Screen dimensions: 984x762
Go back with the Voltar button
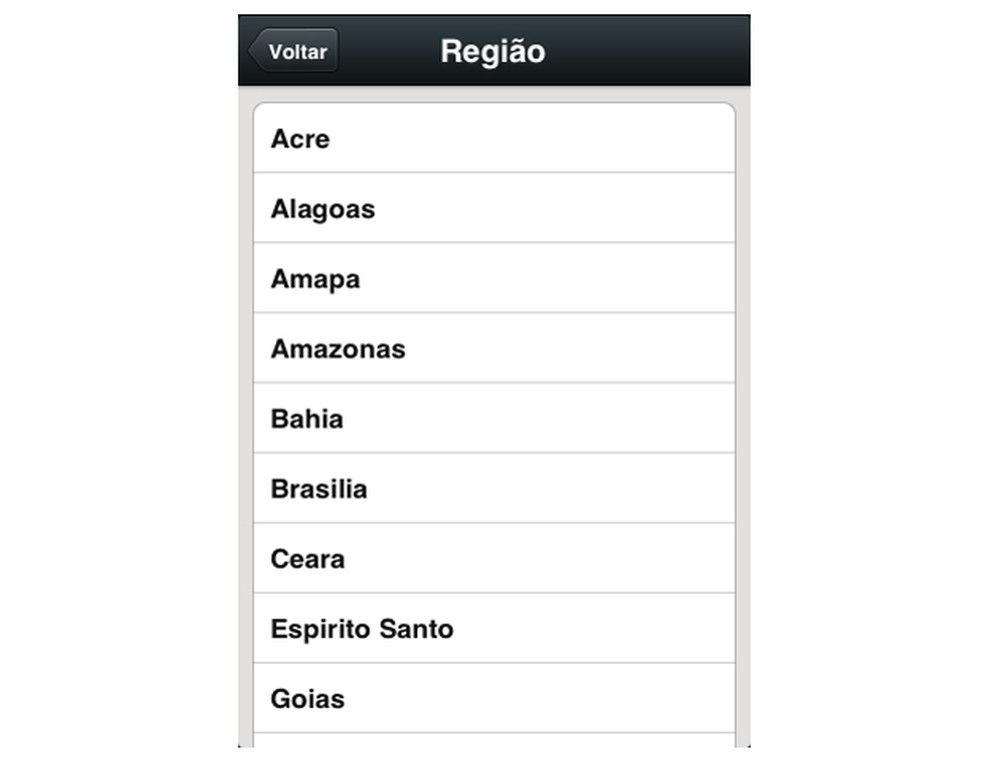(295, 52)
